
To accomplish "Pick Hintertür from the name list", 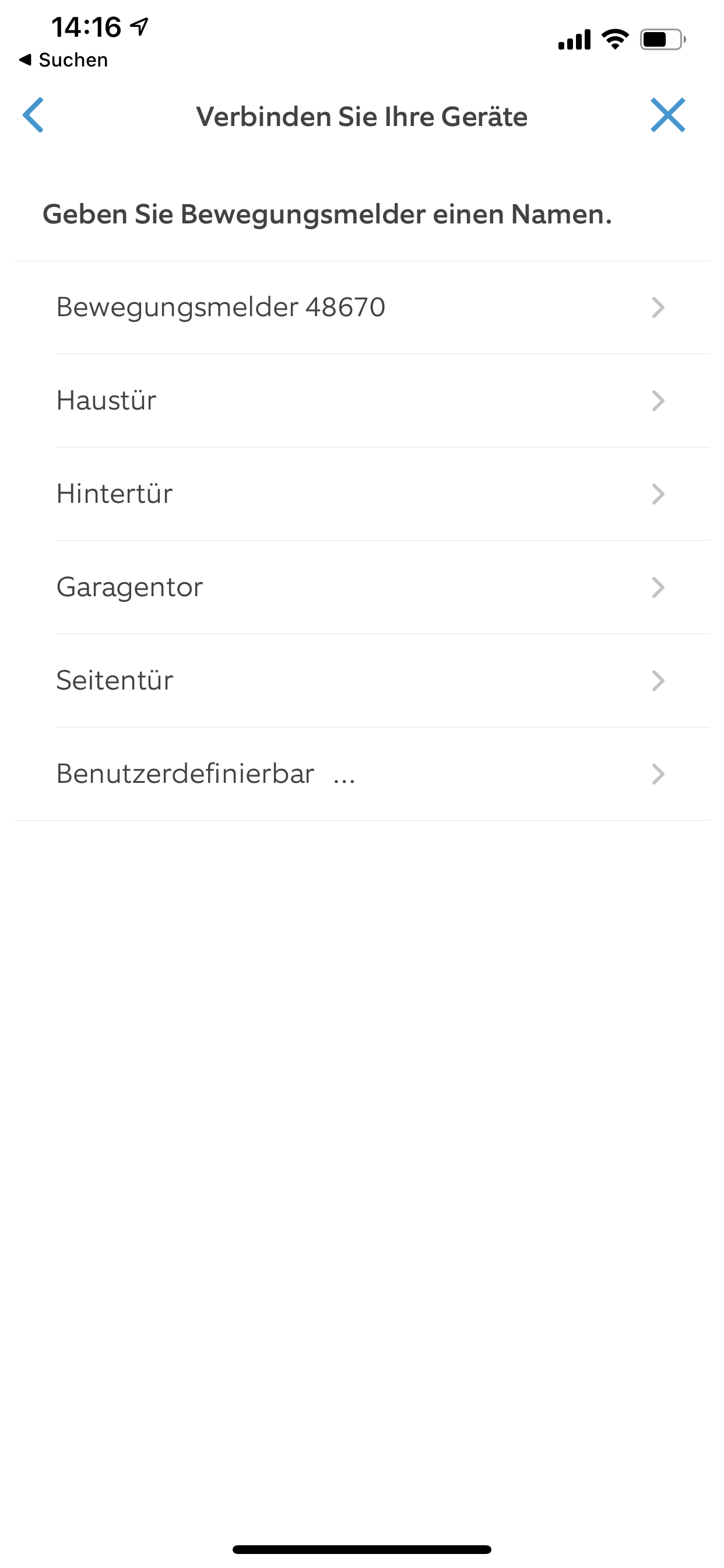I will click(x=361, y=494).
